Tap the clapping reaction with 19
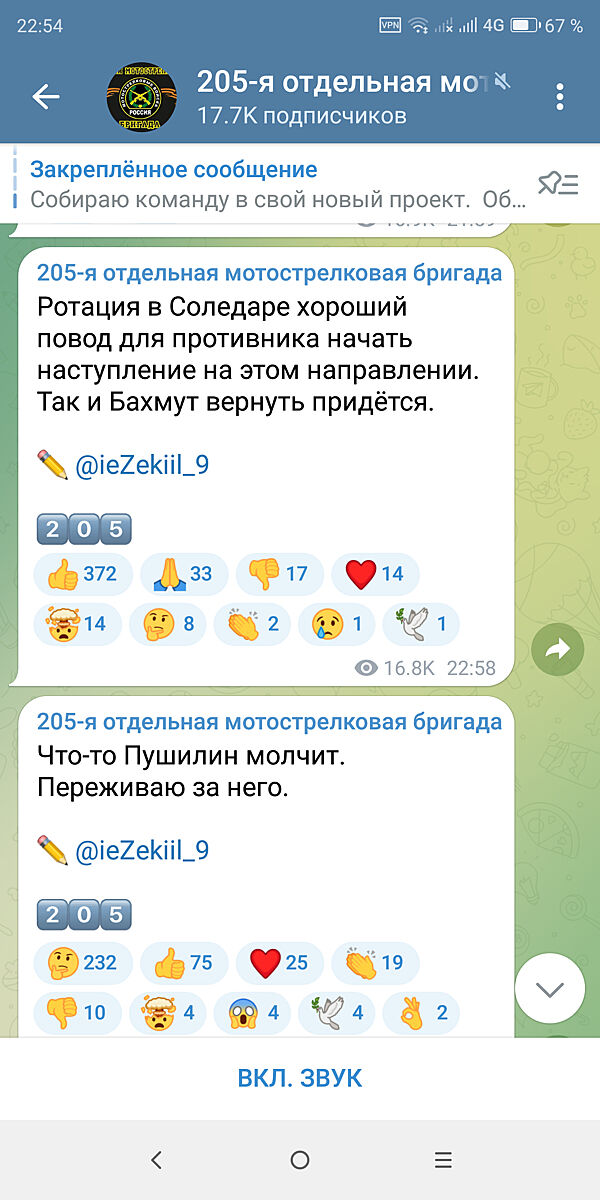The height and width of the screenshot is (1200, 600). 374,963
